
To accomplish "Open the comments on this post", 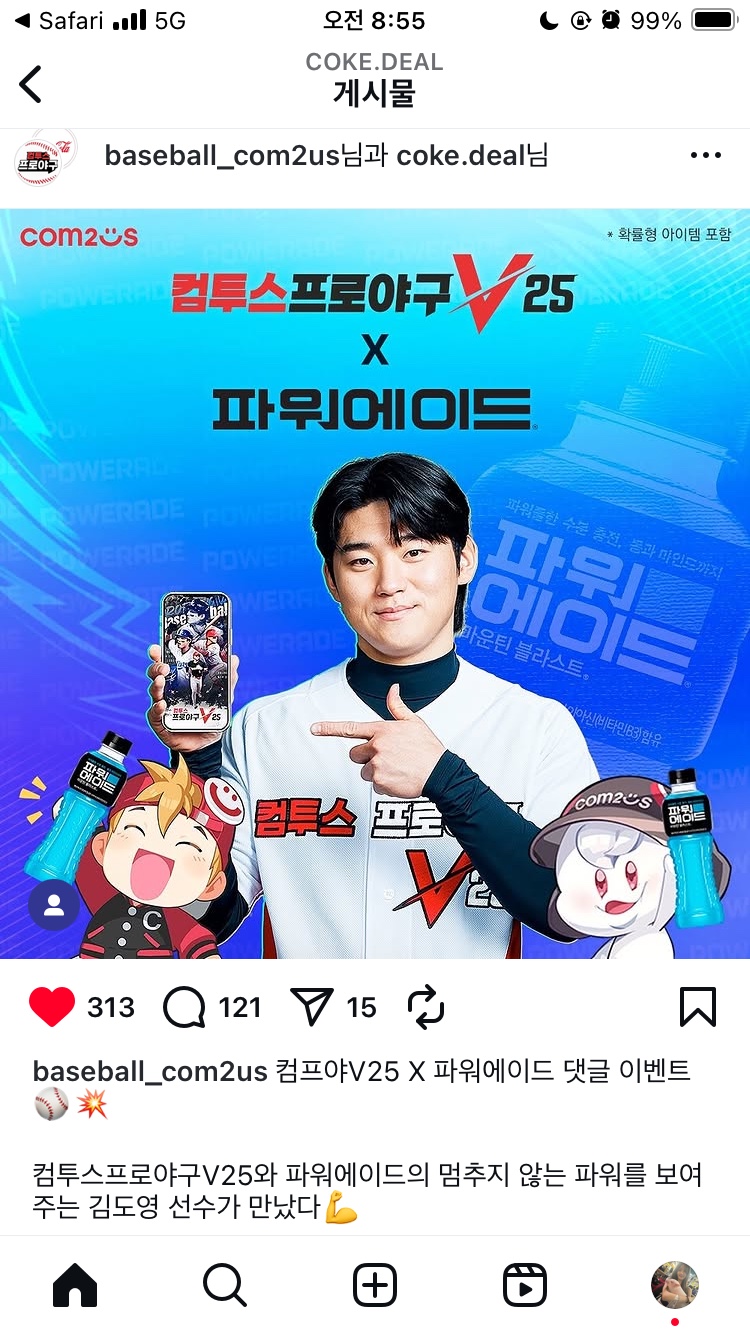I will 184,1007.
